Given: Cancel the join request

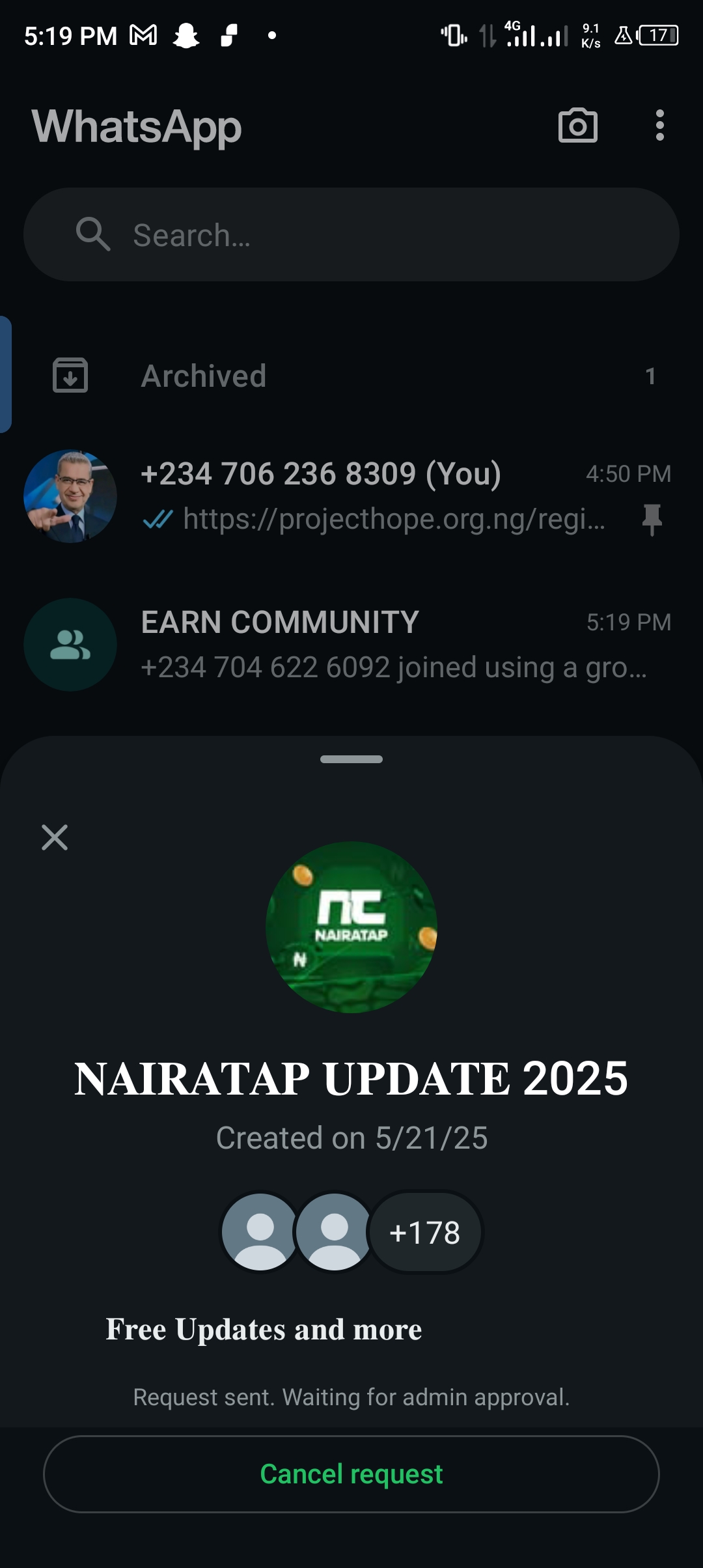Looking at the screenshot, I should (351, 1474).
